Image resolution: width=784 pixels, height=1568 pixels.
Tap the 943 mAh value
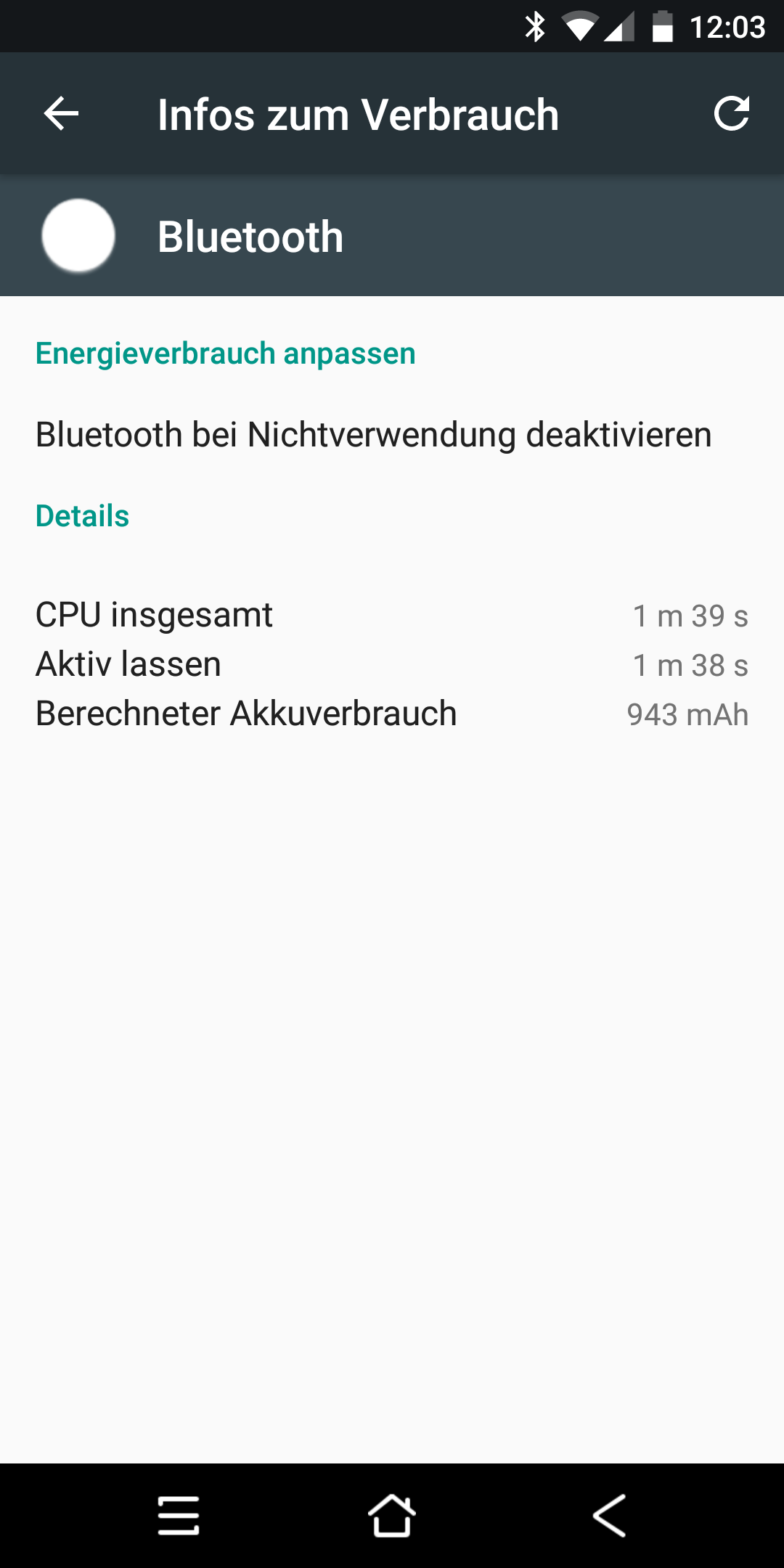[686, 714]
